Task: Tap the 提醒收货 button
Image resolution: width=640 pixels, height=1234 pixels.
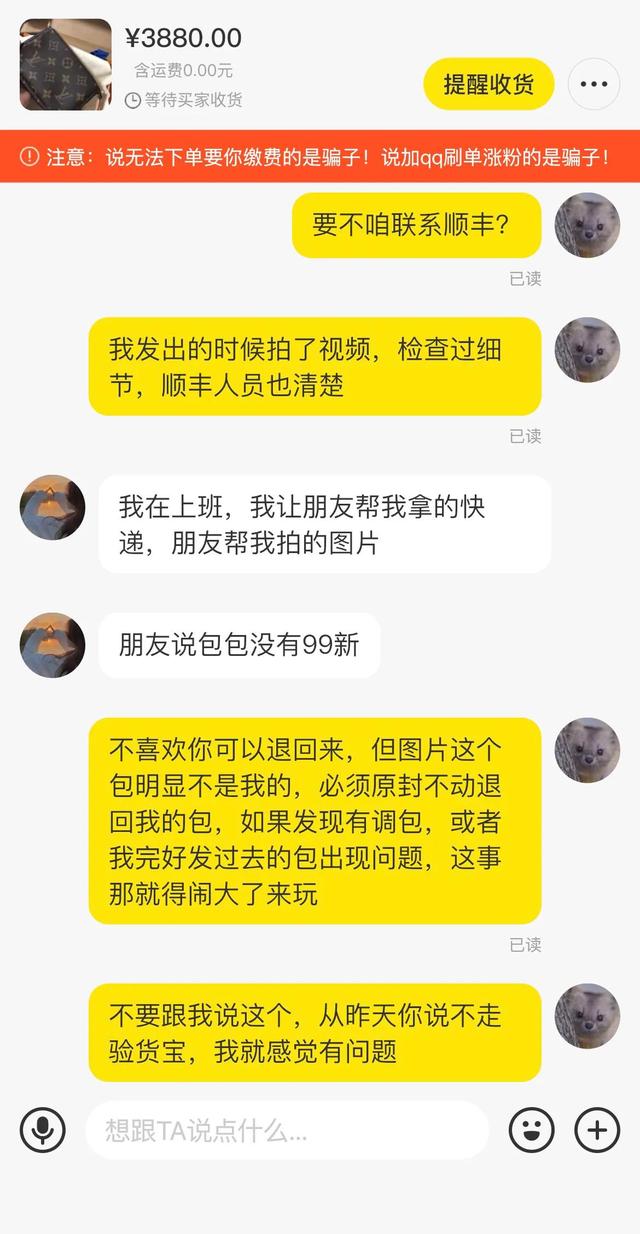Action: coord(489,84)
